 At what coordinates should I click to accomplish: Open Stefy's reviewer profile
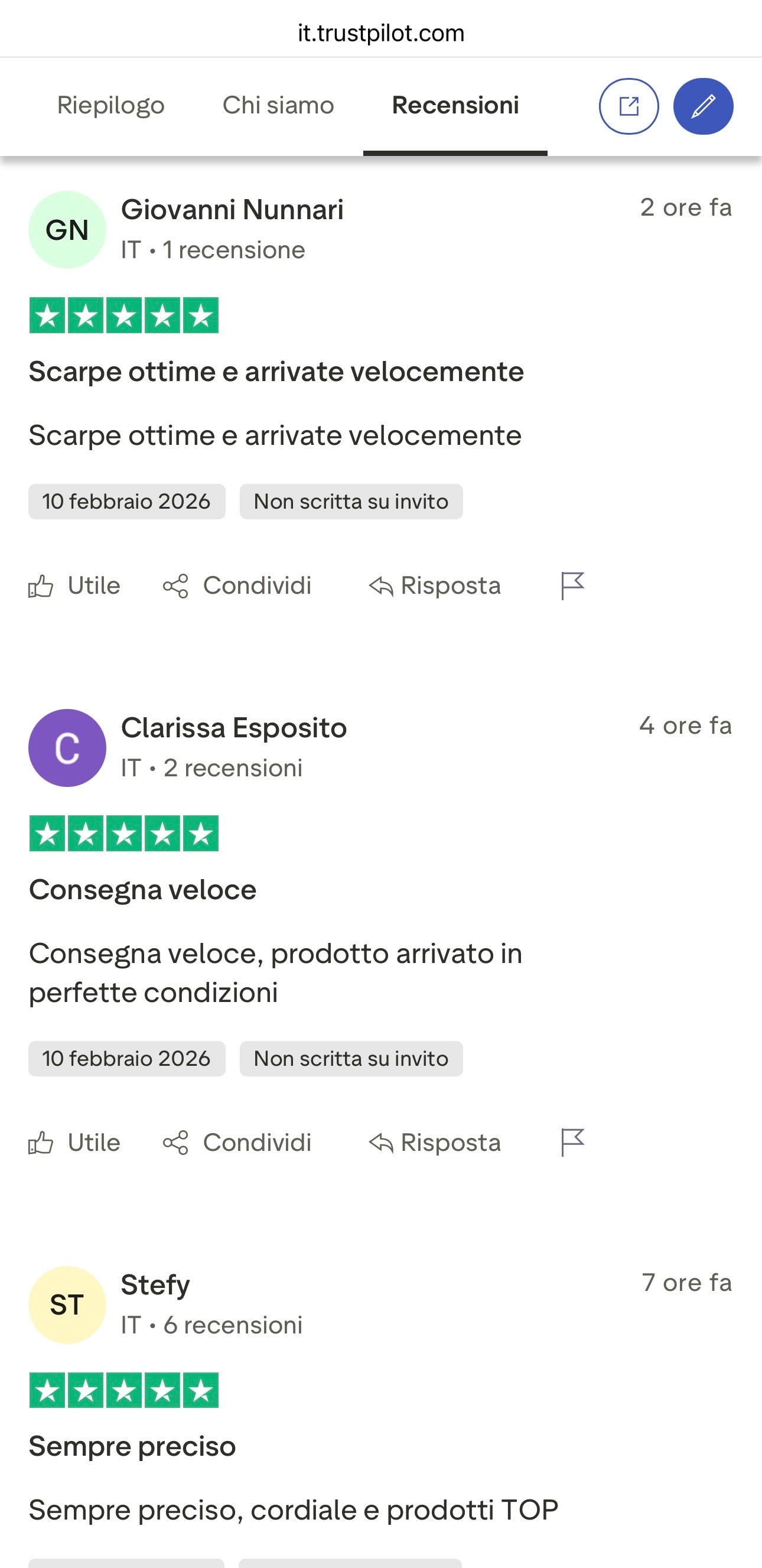[x=155, y=1285]
